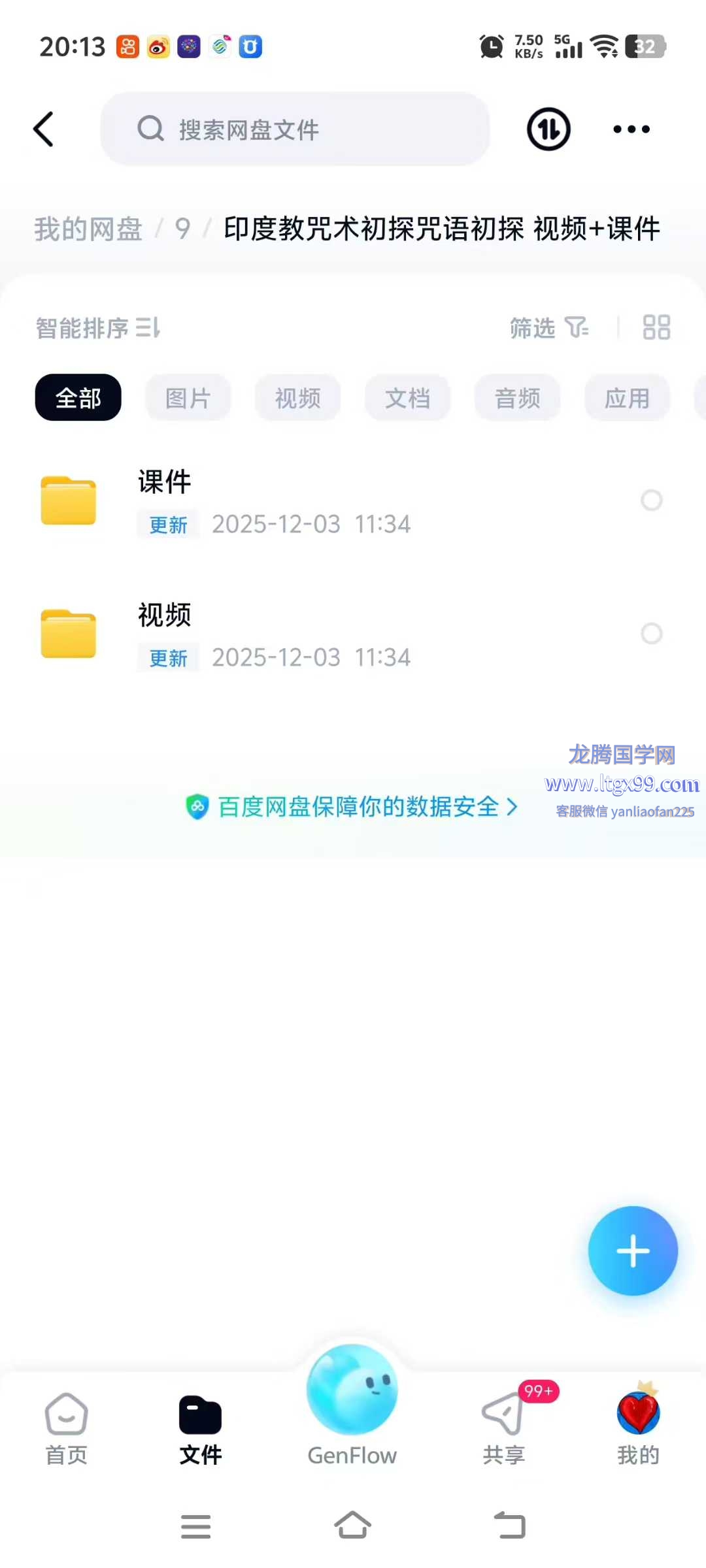
Task: Select the 音频 filter chip
Action: click(x=518, y=398)
